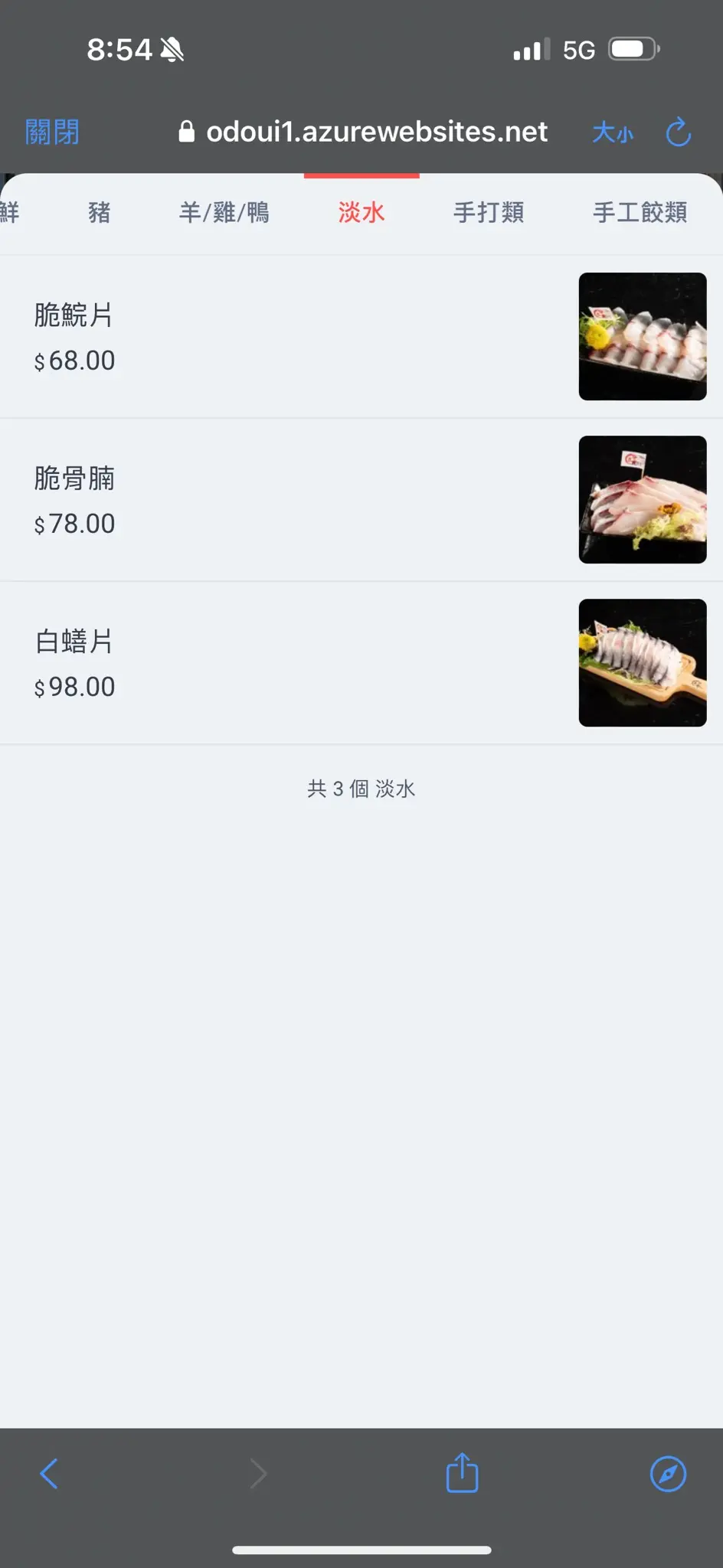Image resolution: width=723 pixels, height=1568 pixels.
Task: Open the 手工餃類 tab
Action: click(640, 213)
